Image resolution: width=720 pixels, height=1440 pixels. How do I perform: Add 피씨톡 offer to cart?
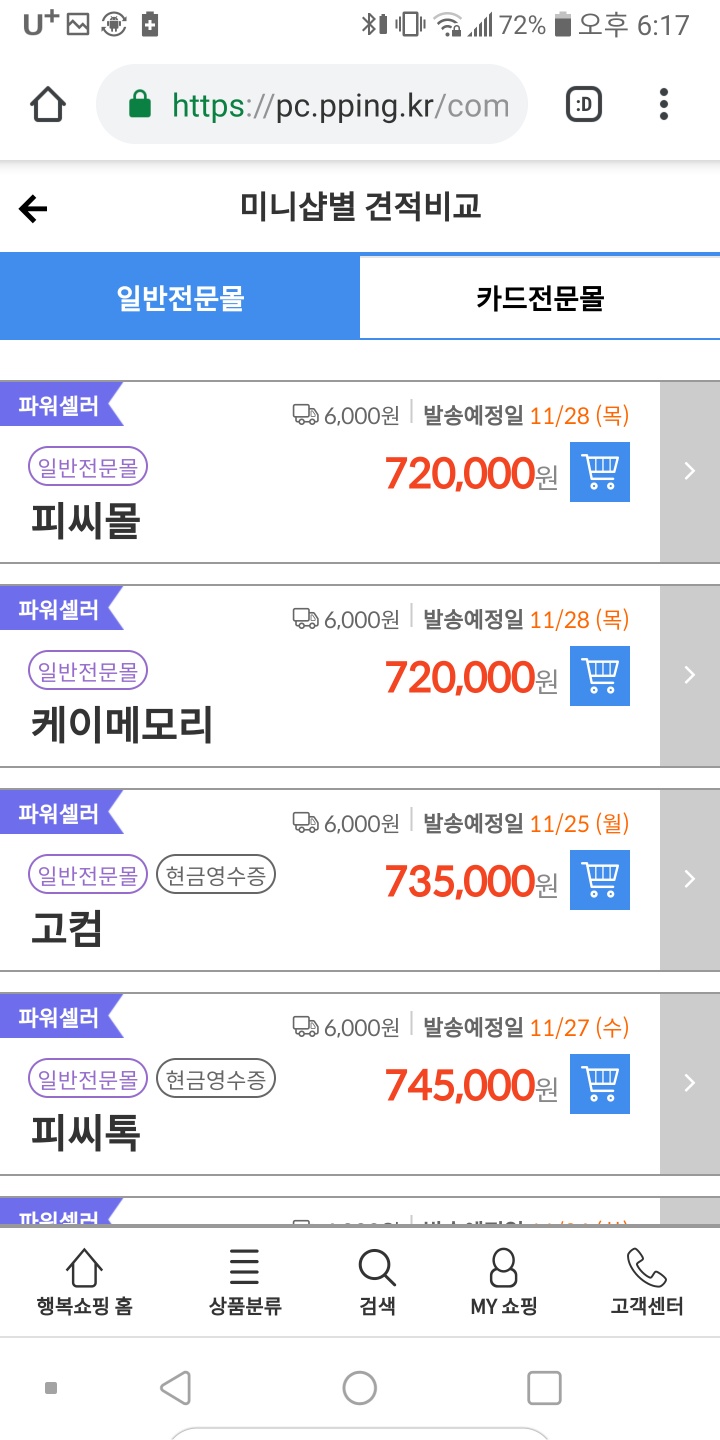[600, 1084]
